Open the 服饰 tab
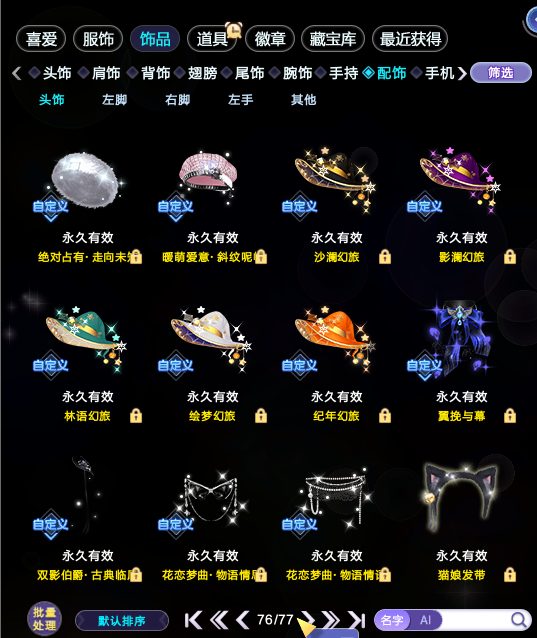This screenshot has height=638, width=537. [x=98, y=39]
